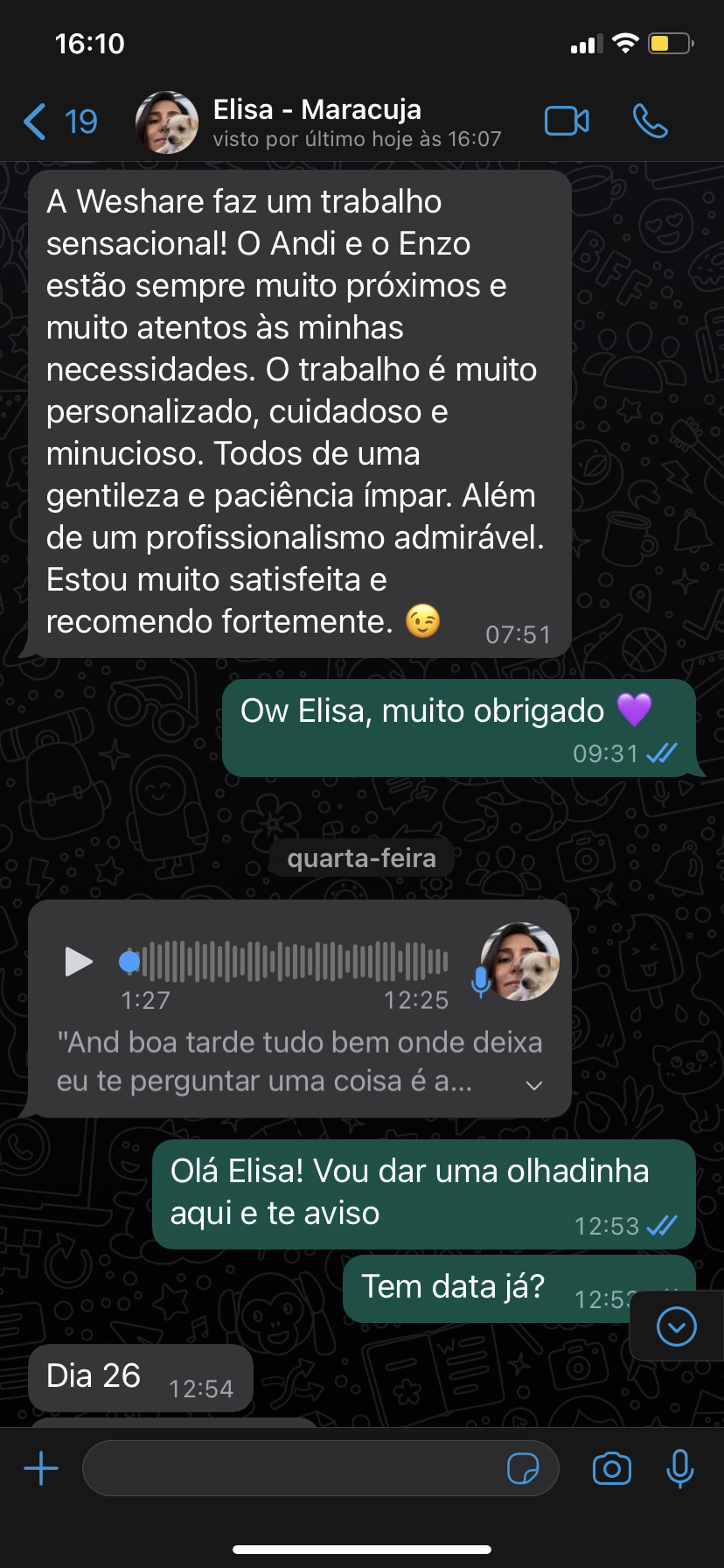Viewport: 724px width, 1568px height.
Task: Expand the voice message transcript
Action: [x=533, y=1085]
